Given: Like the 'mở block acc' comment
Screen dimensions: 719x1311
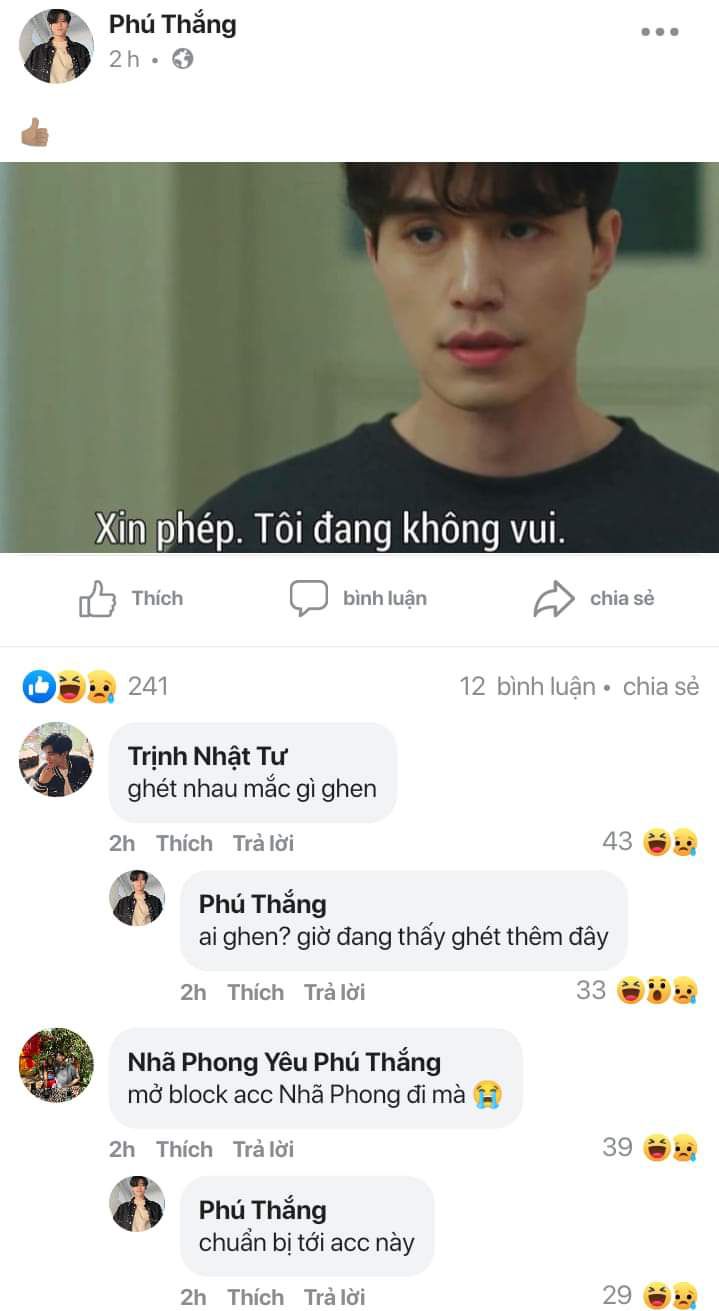Looking at the screenshot, I should pyautogui.click(x=184, y=1149).
